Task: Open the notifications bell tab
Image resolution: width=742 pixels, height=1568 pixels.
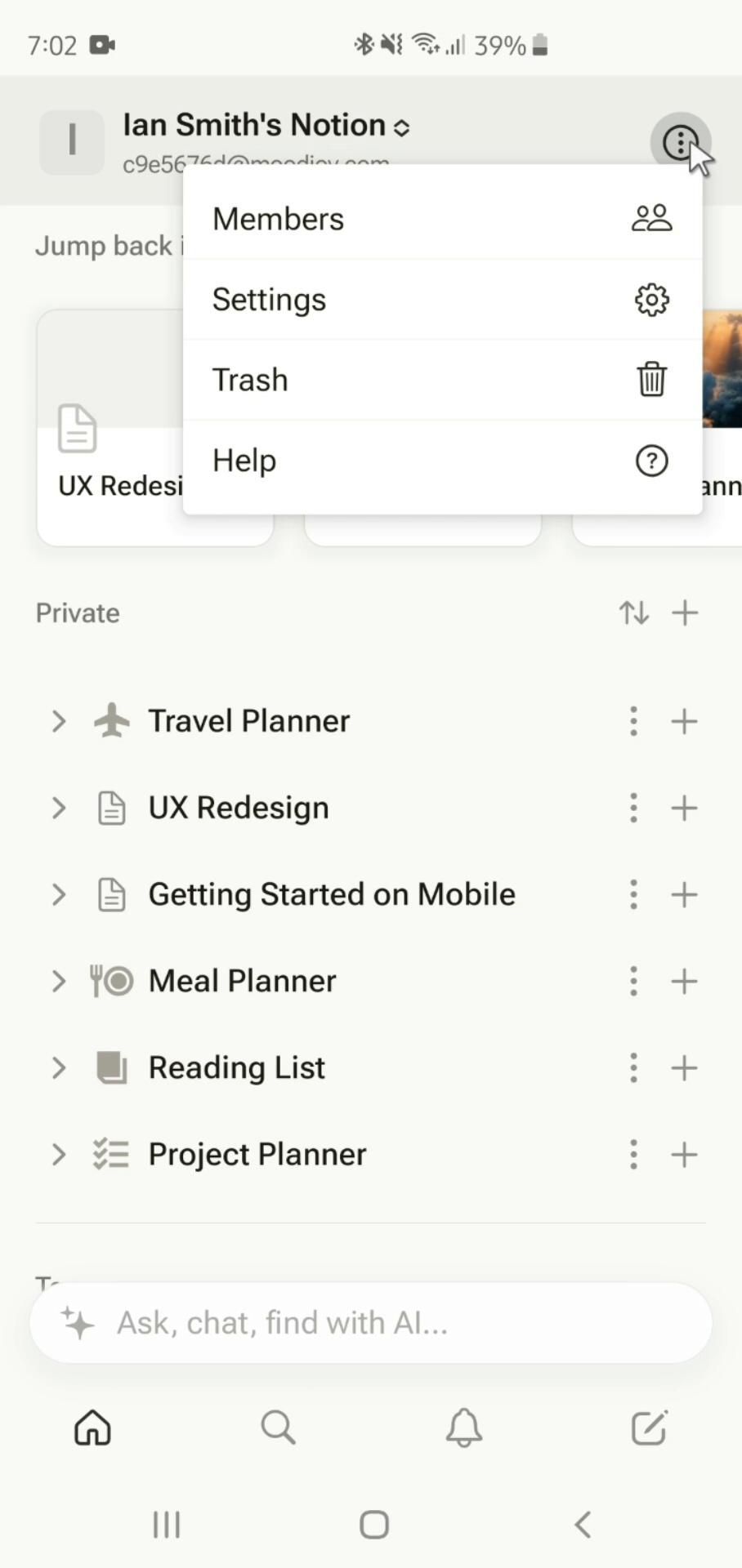Action: click(463, 1428)
